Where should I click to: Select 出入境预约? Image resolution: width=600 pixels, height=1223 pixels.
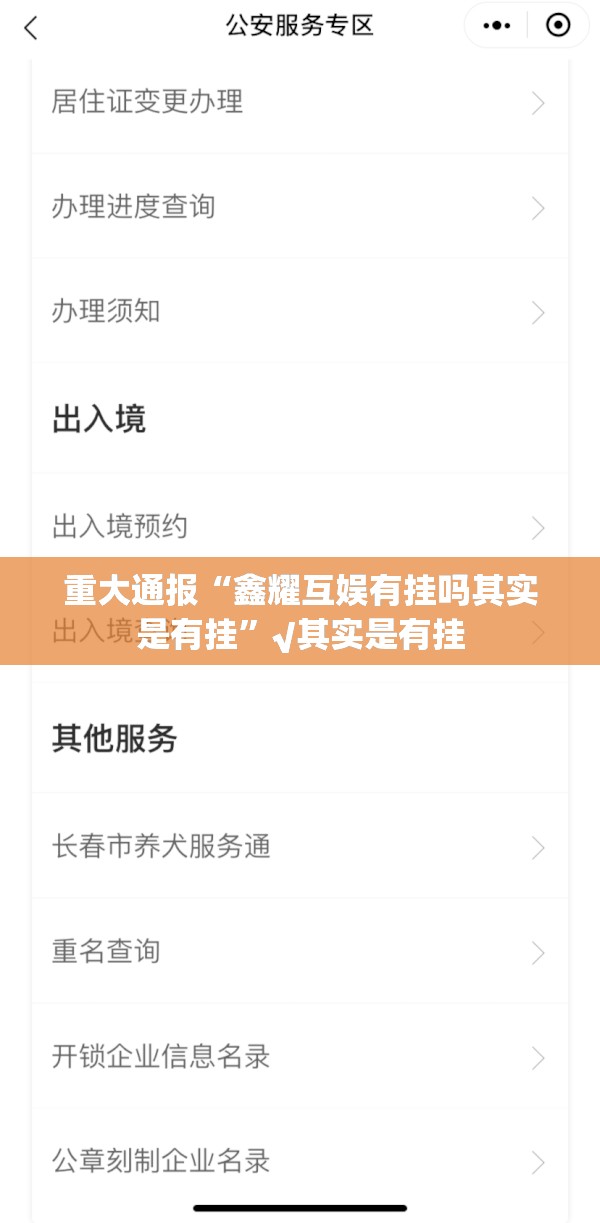click(x=299, y=526)
